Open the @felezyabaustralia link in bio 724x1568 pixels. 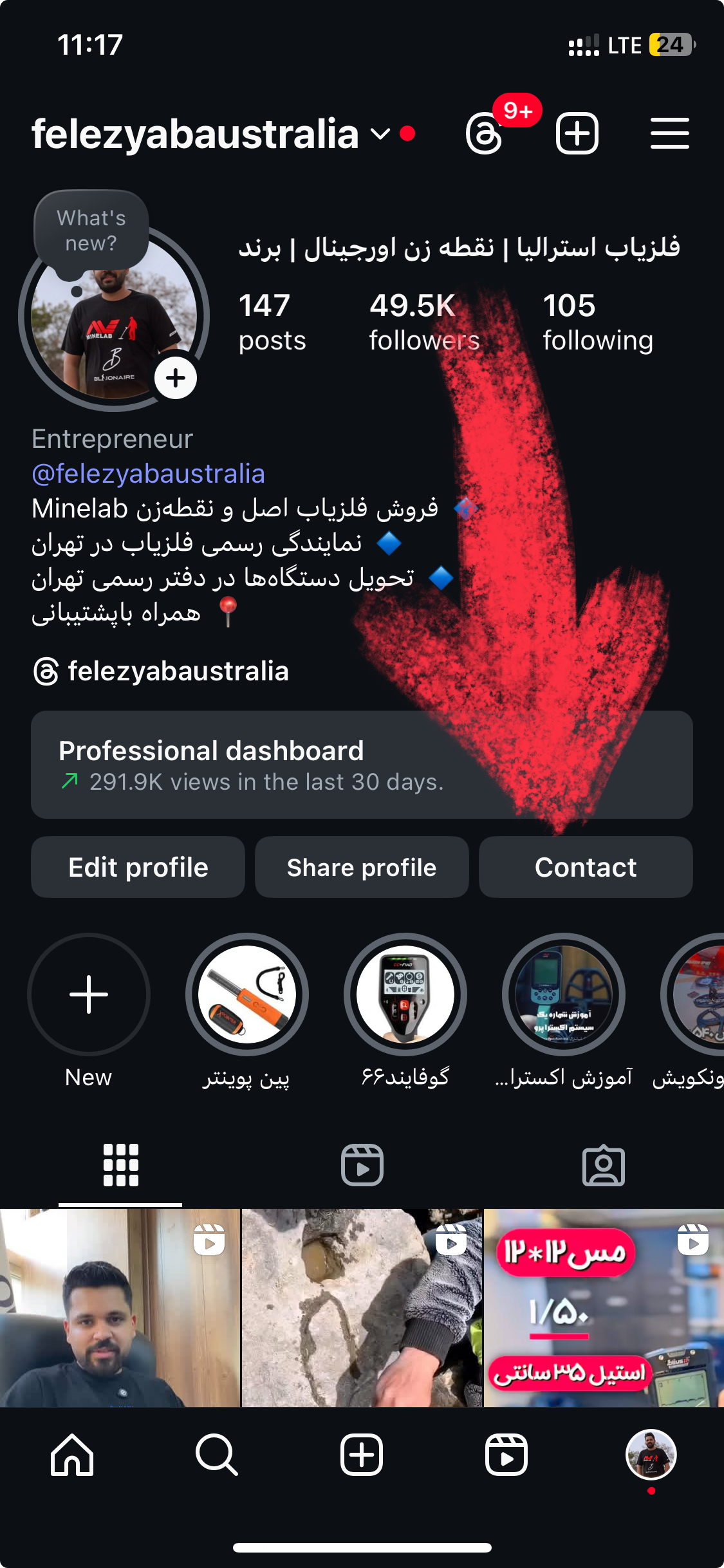148,474
